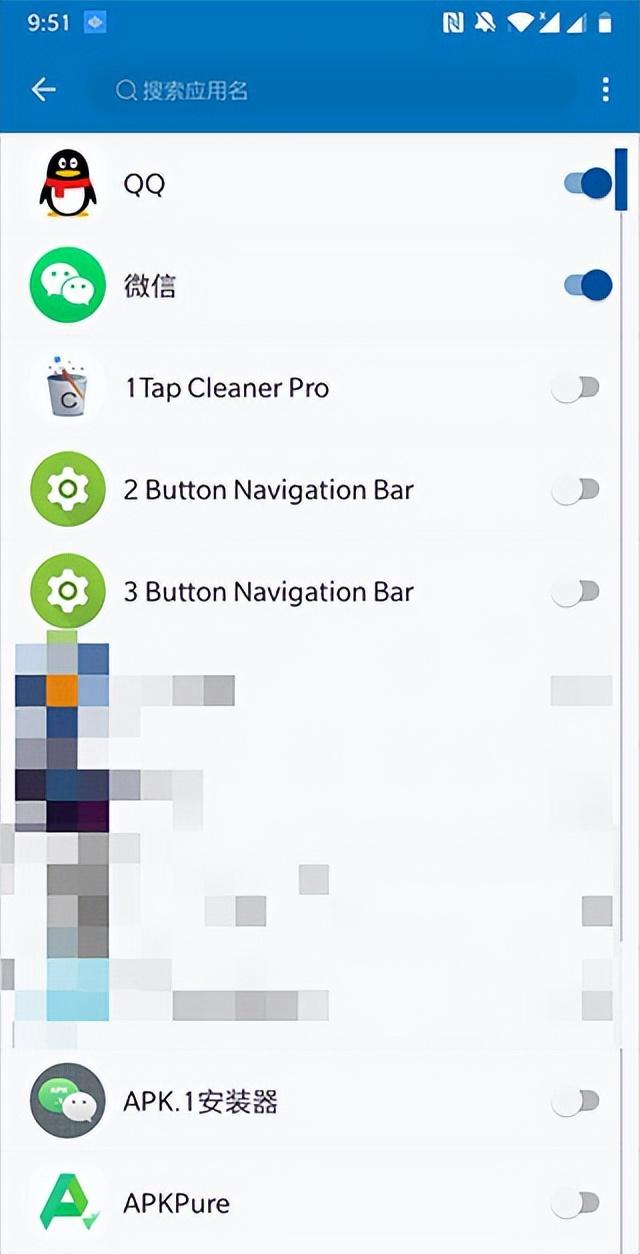The height and width of the screenshot is (1254, 640).
Task: Turn off the QQ switch
Action: [588, 183]
